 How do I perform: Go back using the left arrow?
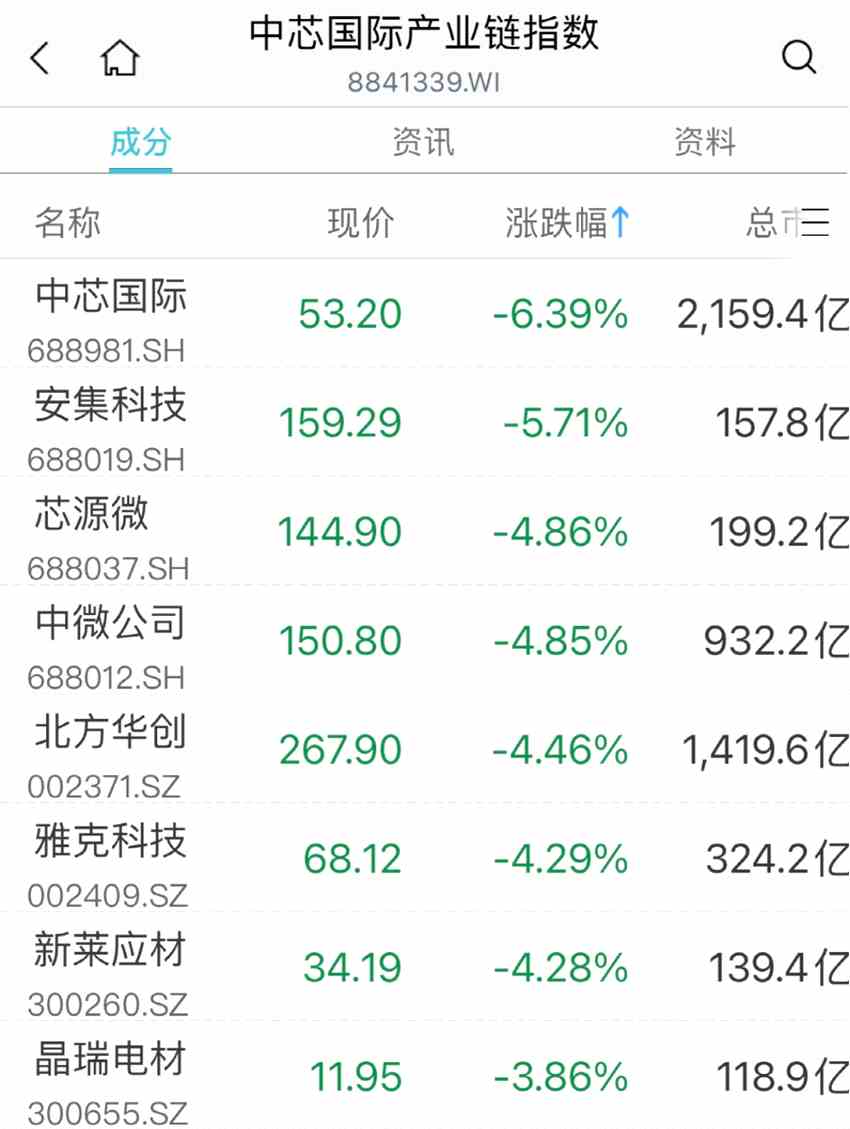click(x=40, y=58)
